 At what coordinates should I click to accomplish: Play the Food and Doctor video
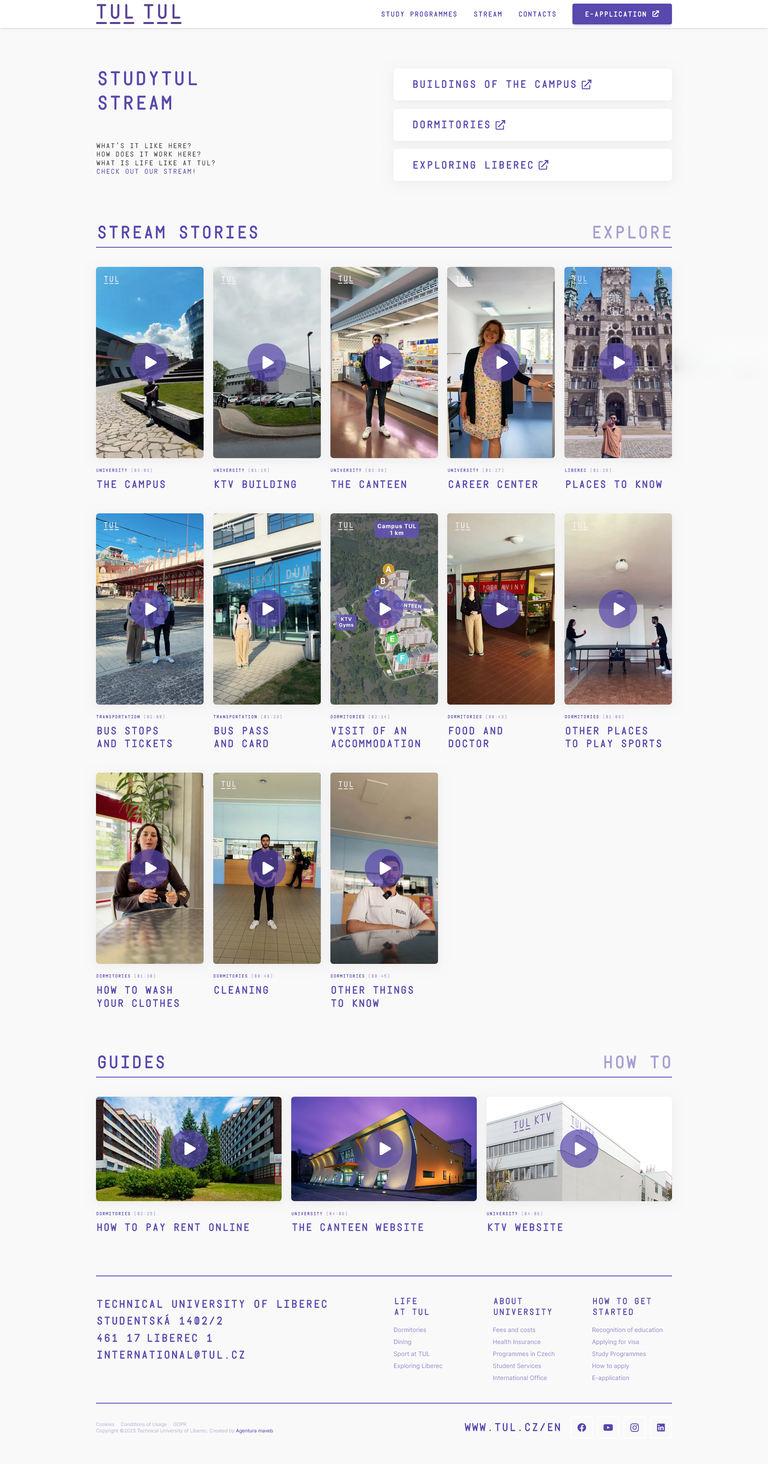pos(501,609)
